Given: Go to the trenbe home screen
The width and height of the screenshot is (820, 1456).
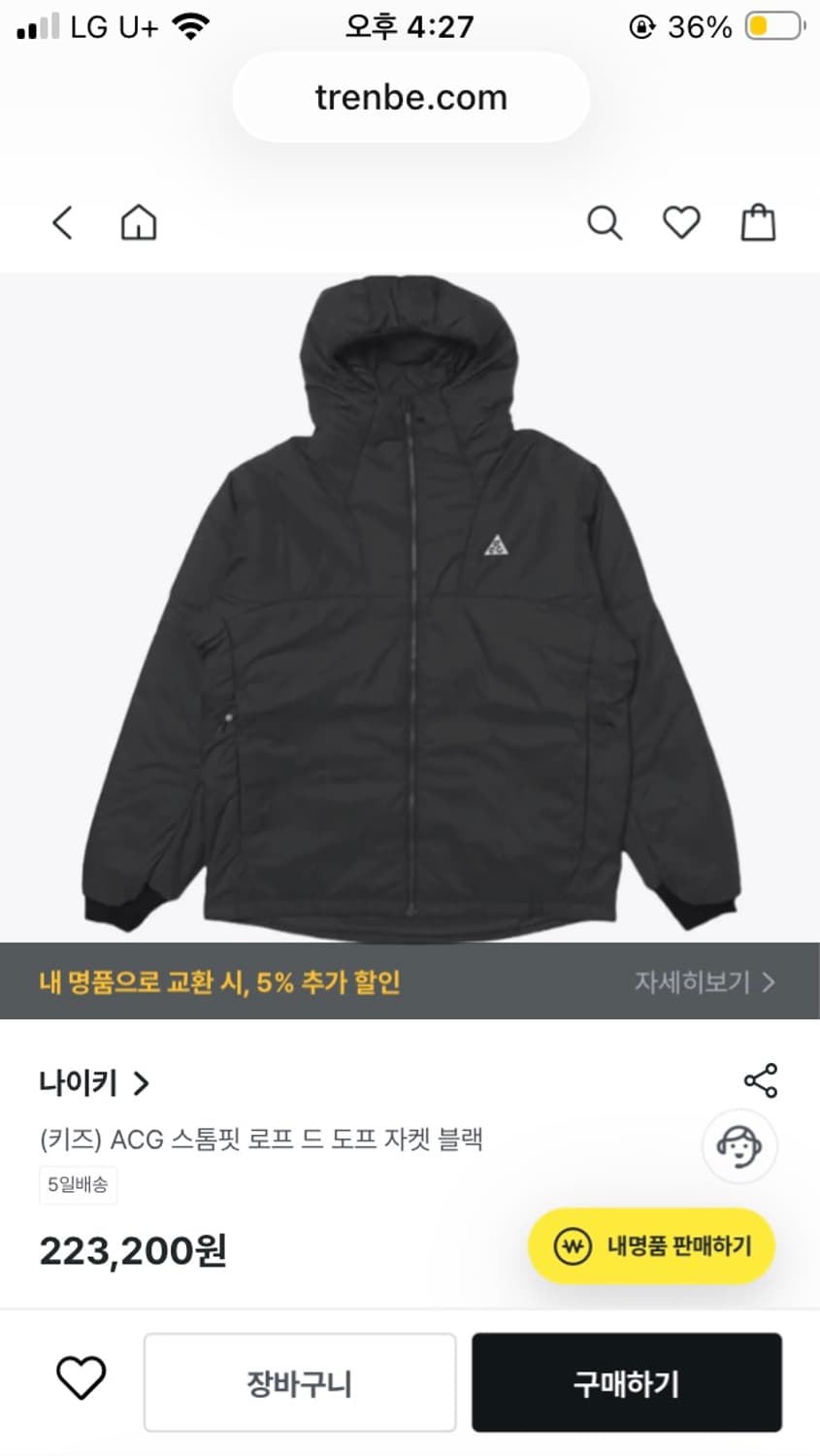Looking at the screenshot, I should 138,222.
